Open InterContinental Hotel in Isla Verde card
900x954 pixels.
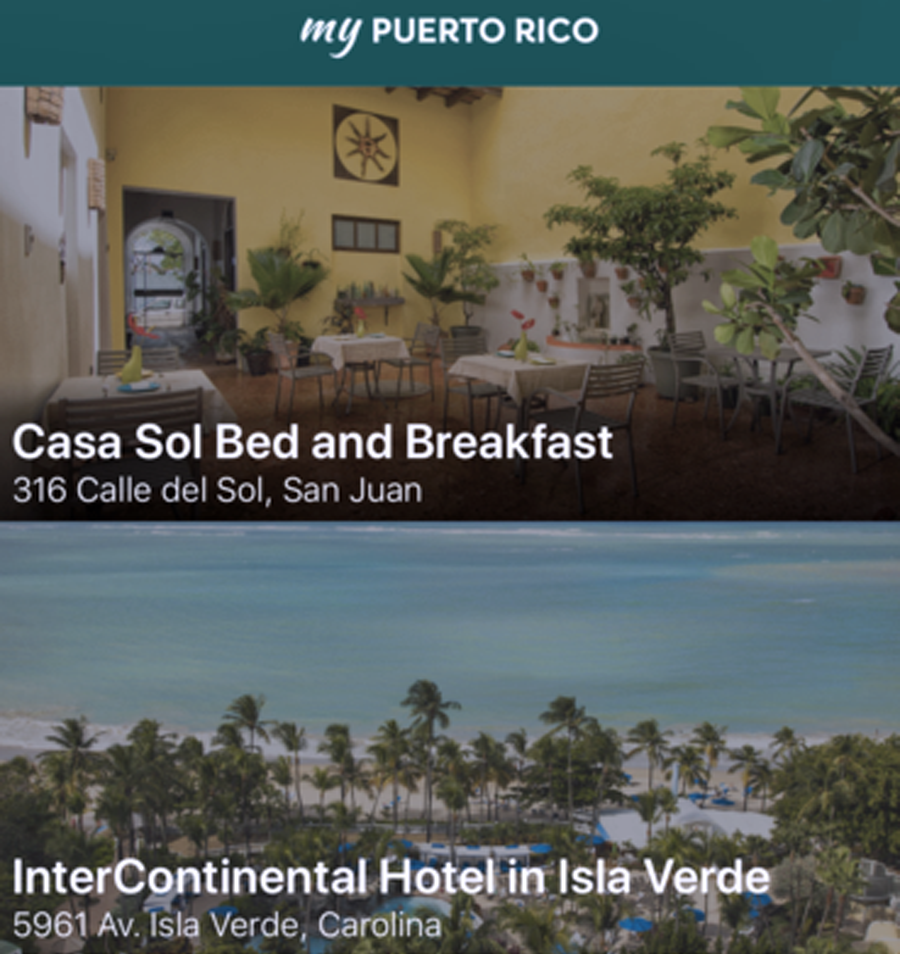(x=450, y=738)
